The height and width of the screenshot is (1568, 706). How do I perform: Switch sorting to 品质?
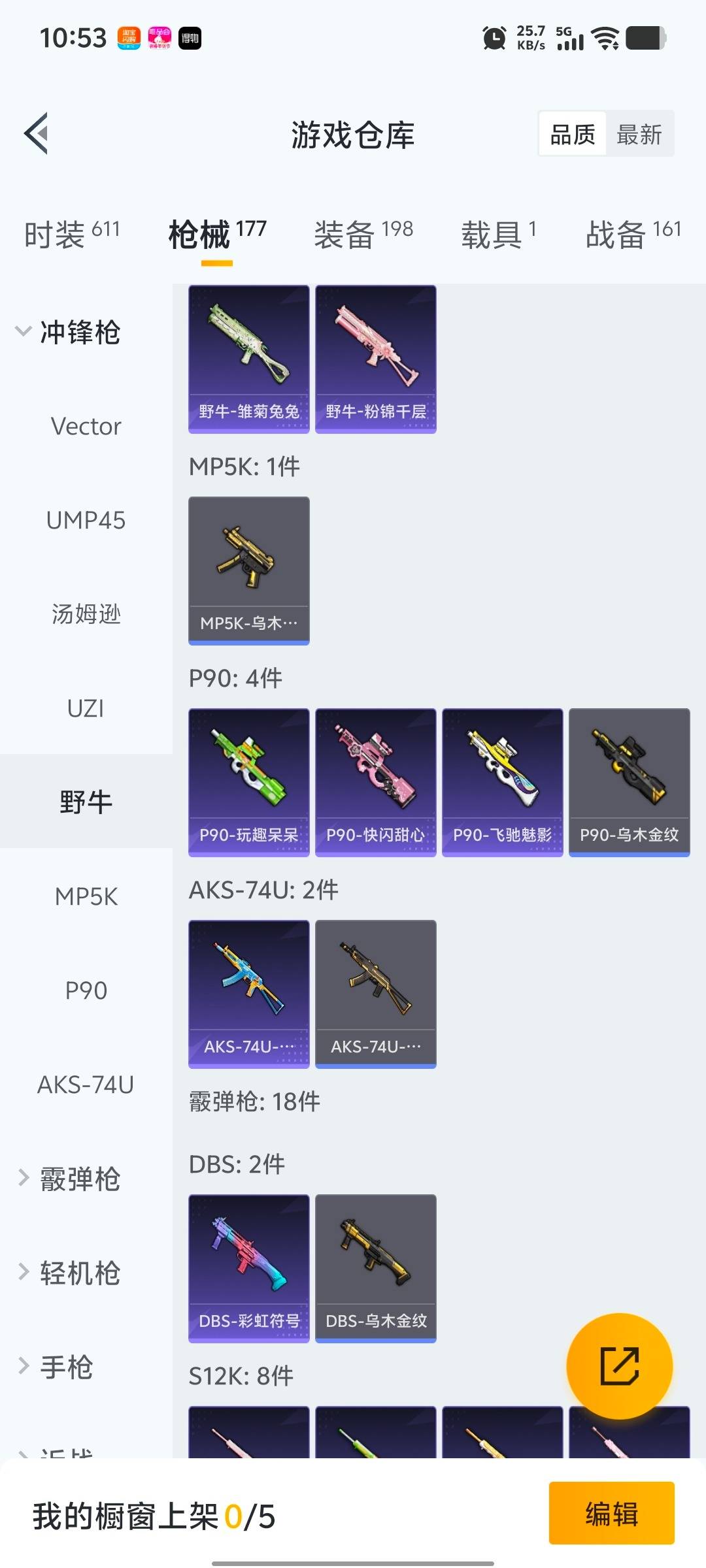[571, 134]
